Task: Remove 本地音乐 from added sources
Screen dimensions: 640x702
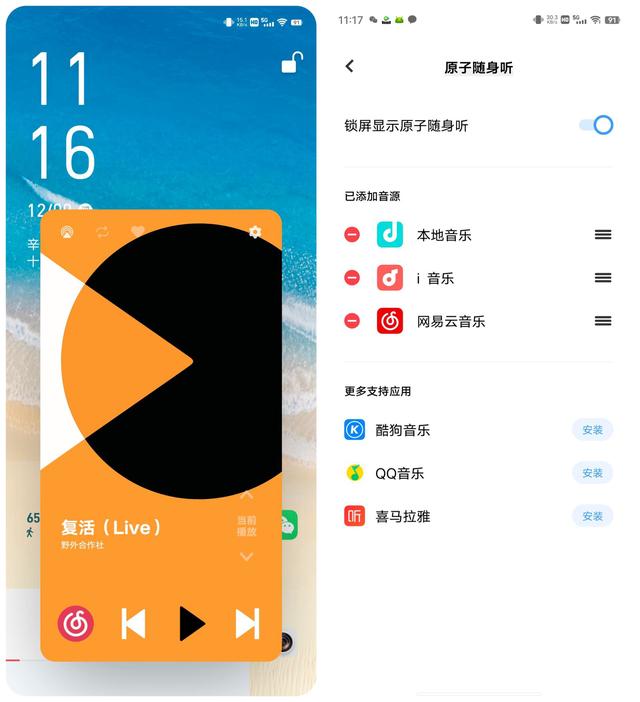Action: click(x=352, y=234)
